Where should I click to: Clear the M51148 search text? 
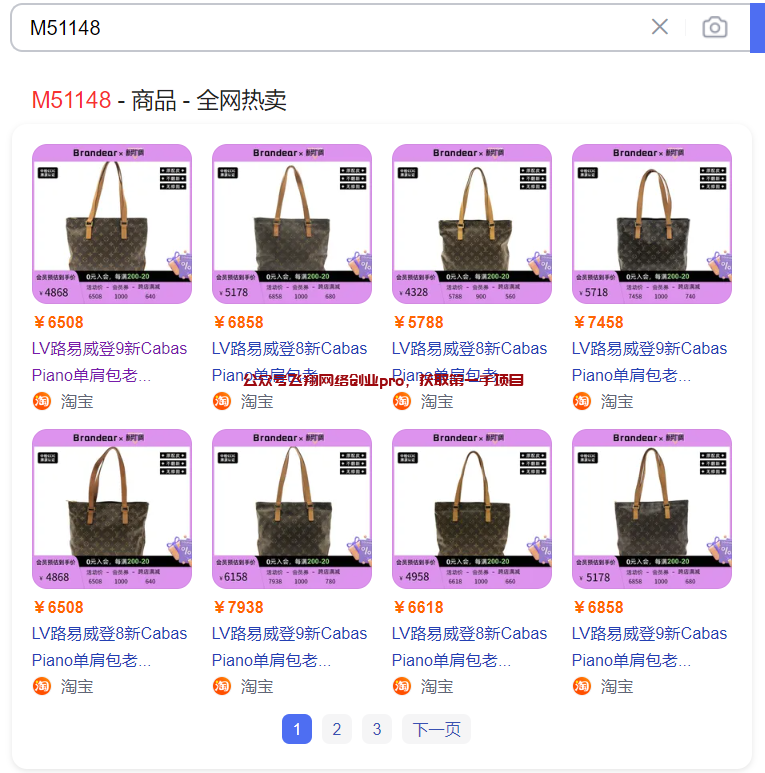pyautogui.click(x=659, y=27)
